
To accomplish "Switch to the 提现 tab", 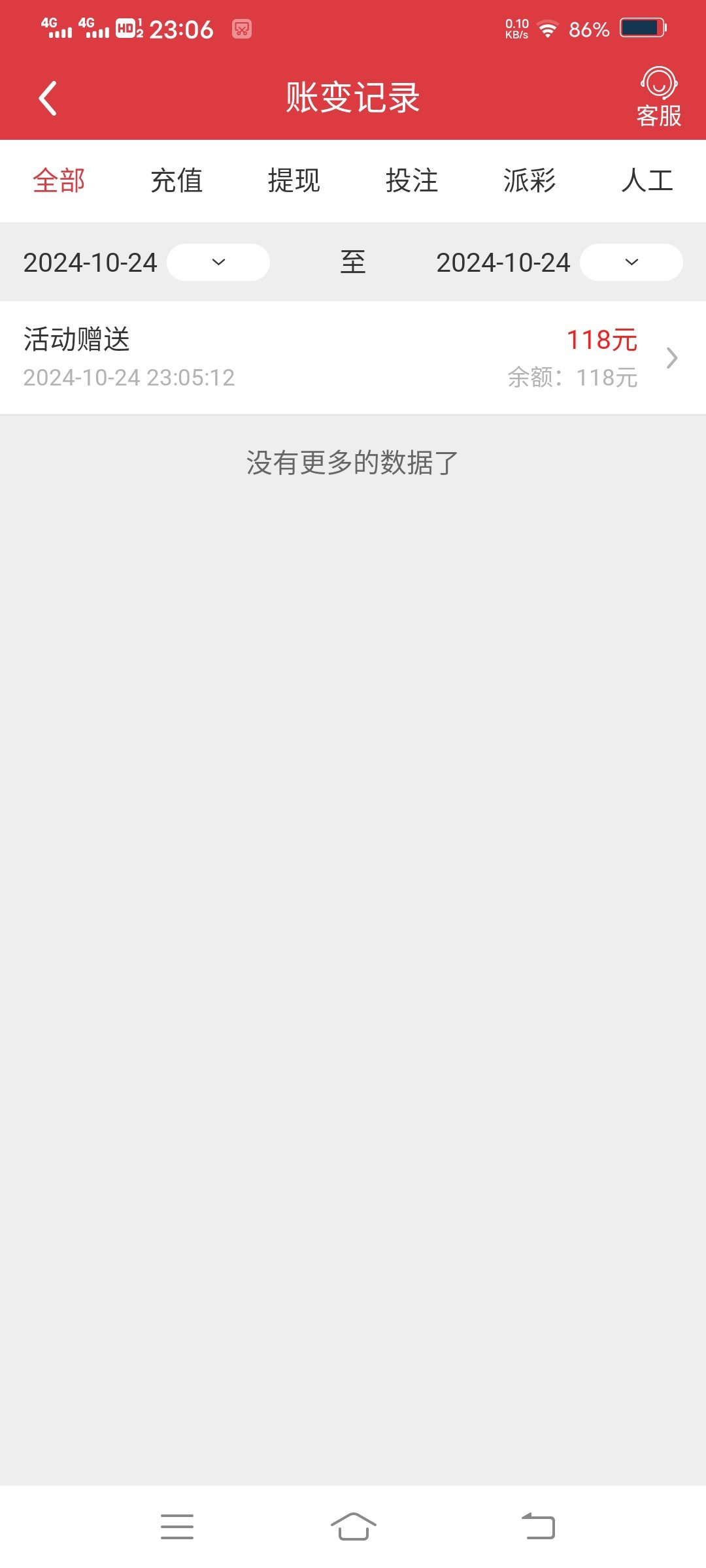I will tap(294, 181).
